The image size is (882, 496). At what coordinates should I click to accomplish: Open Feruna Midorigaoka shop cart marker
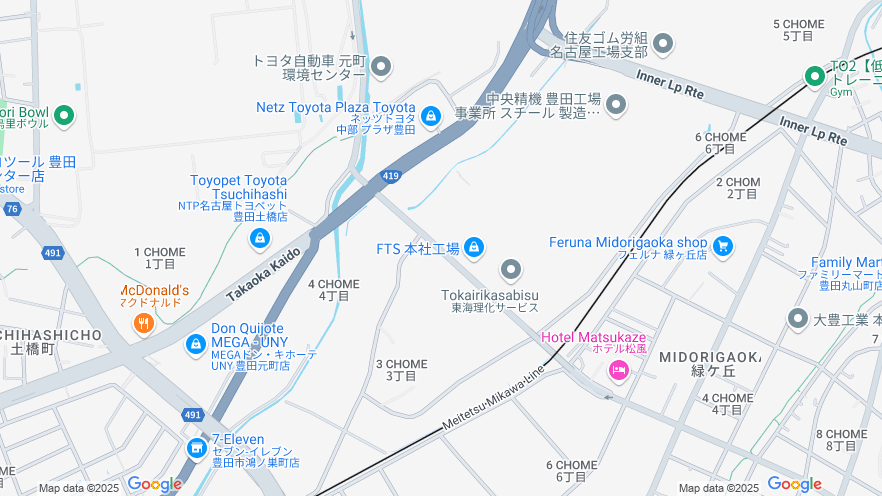point(724,245)
